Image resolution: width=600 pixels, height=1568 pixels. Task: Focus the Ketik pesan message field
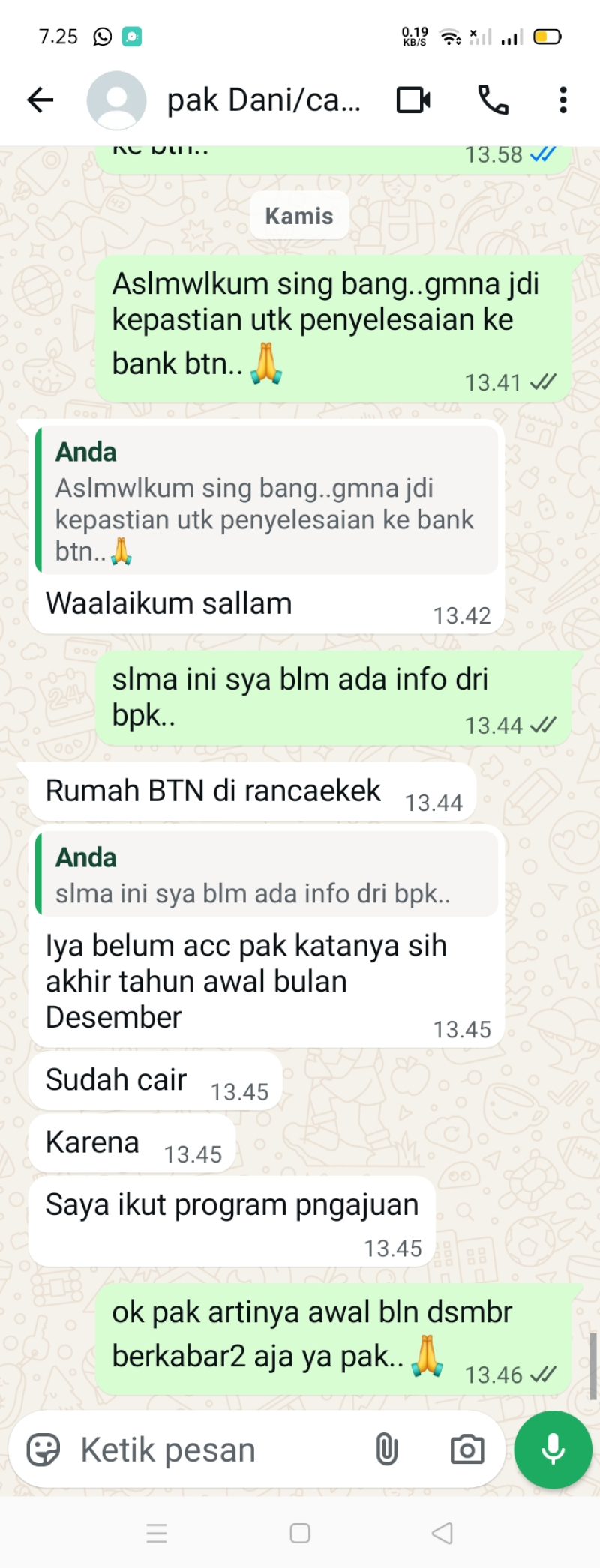coord(217,1450)
